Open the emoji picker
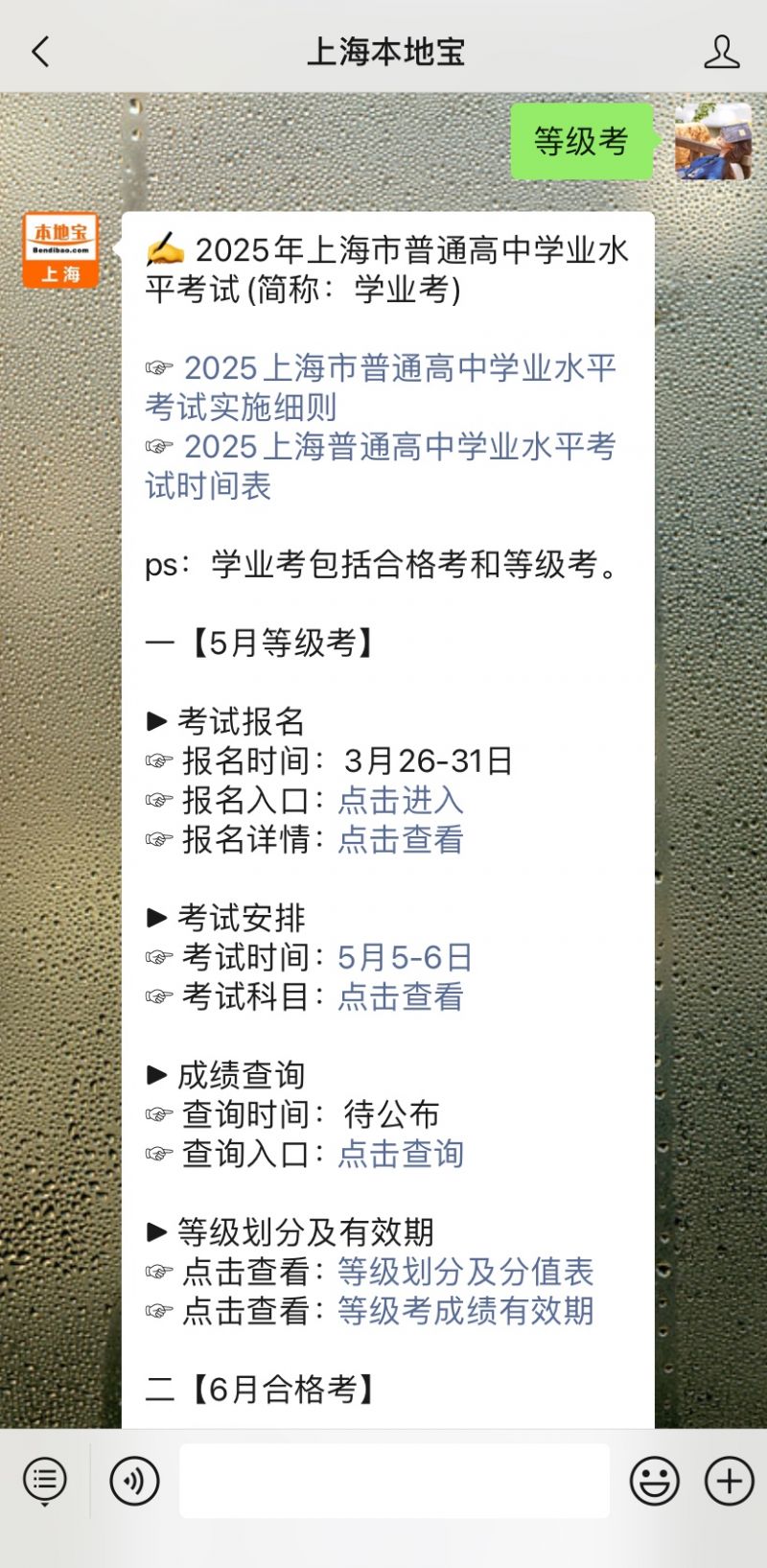 pos(654,1481)
